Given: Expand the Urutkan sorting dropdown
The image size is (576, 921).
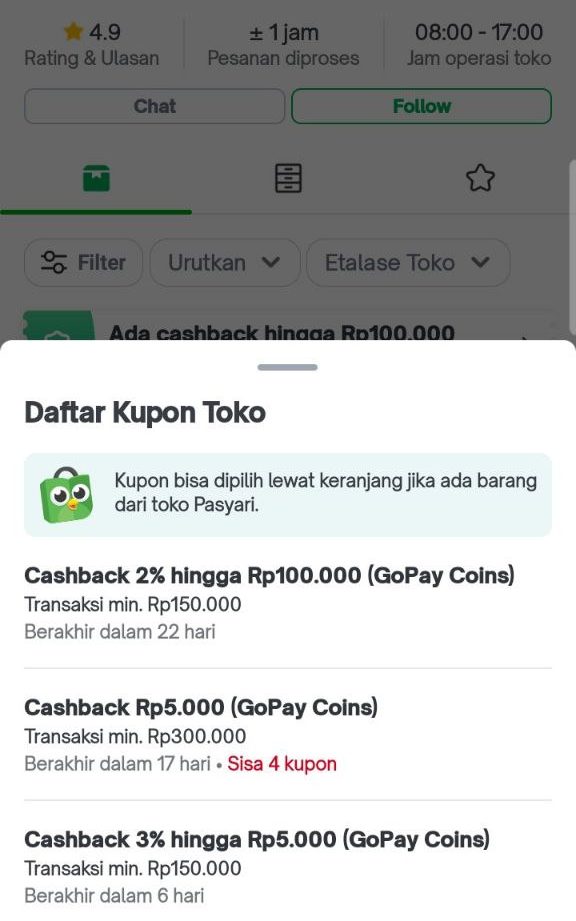Looking at the screenshot, I should (x=225, y=263).
